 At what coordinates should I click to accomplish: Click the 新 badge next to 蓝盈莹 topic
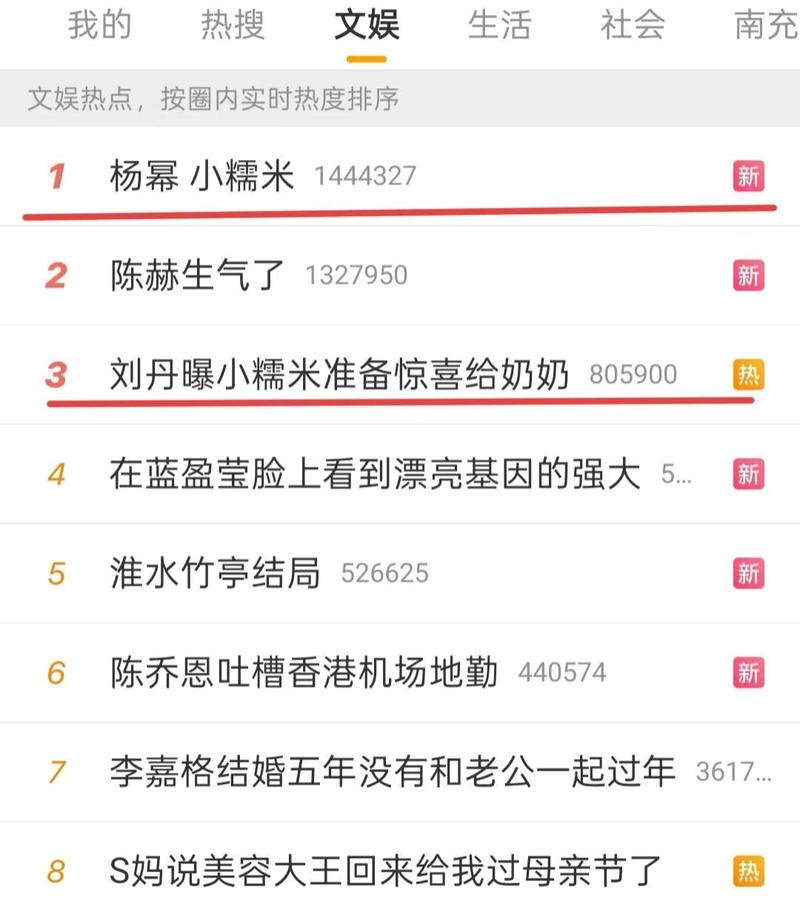click(x=748, y=473)
